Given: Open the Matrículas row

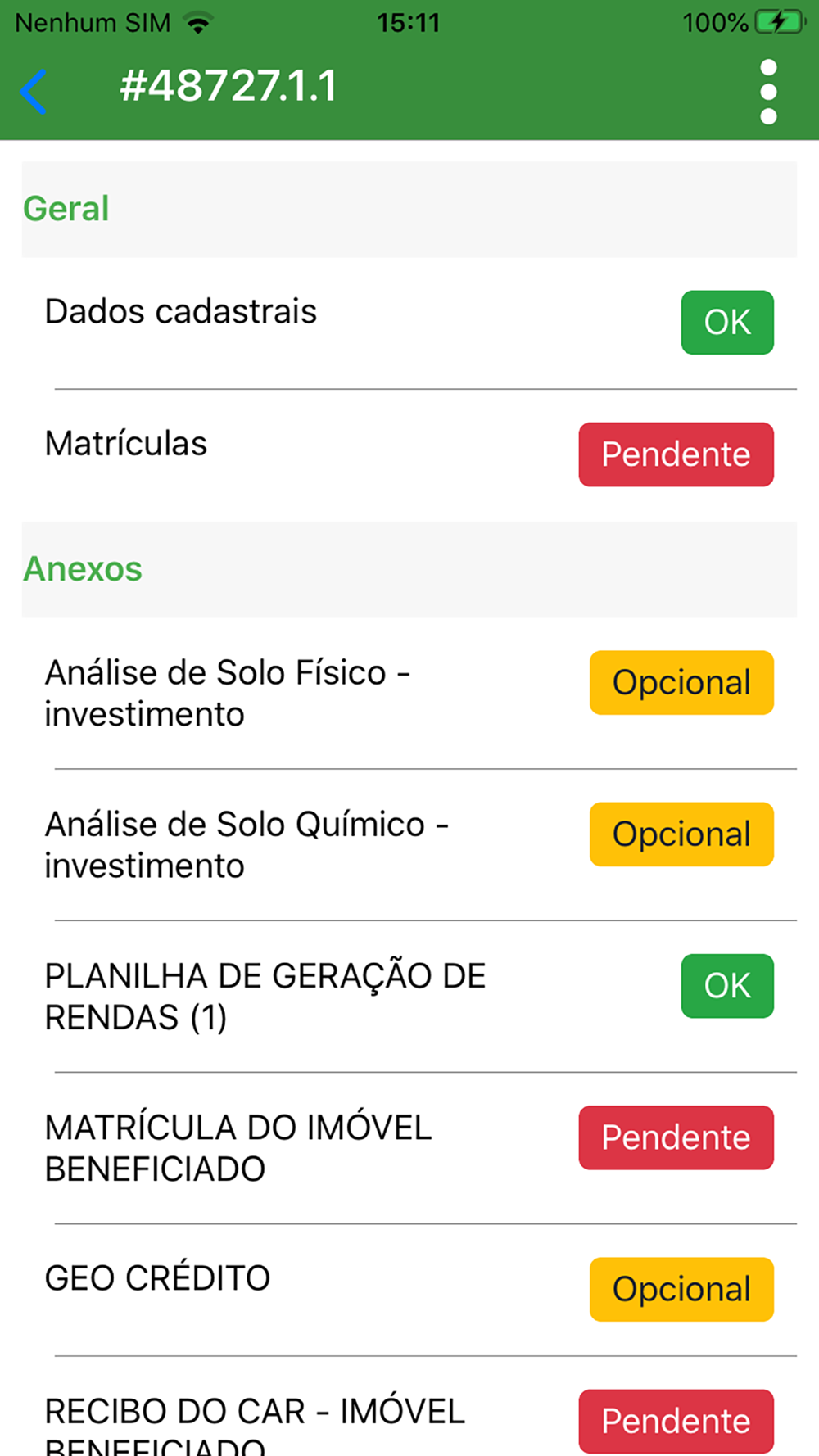Looking at the screenshot, I should [126, 444].
